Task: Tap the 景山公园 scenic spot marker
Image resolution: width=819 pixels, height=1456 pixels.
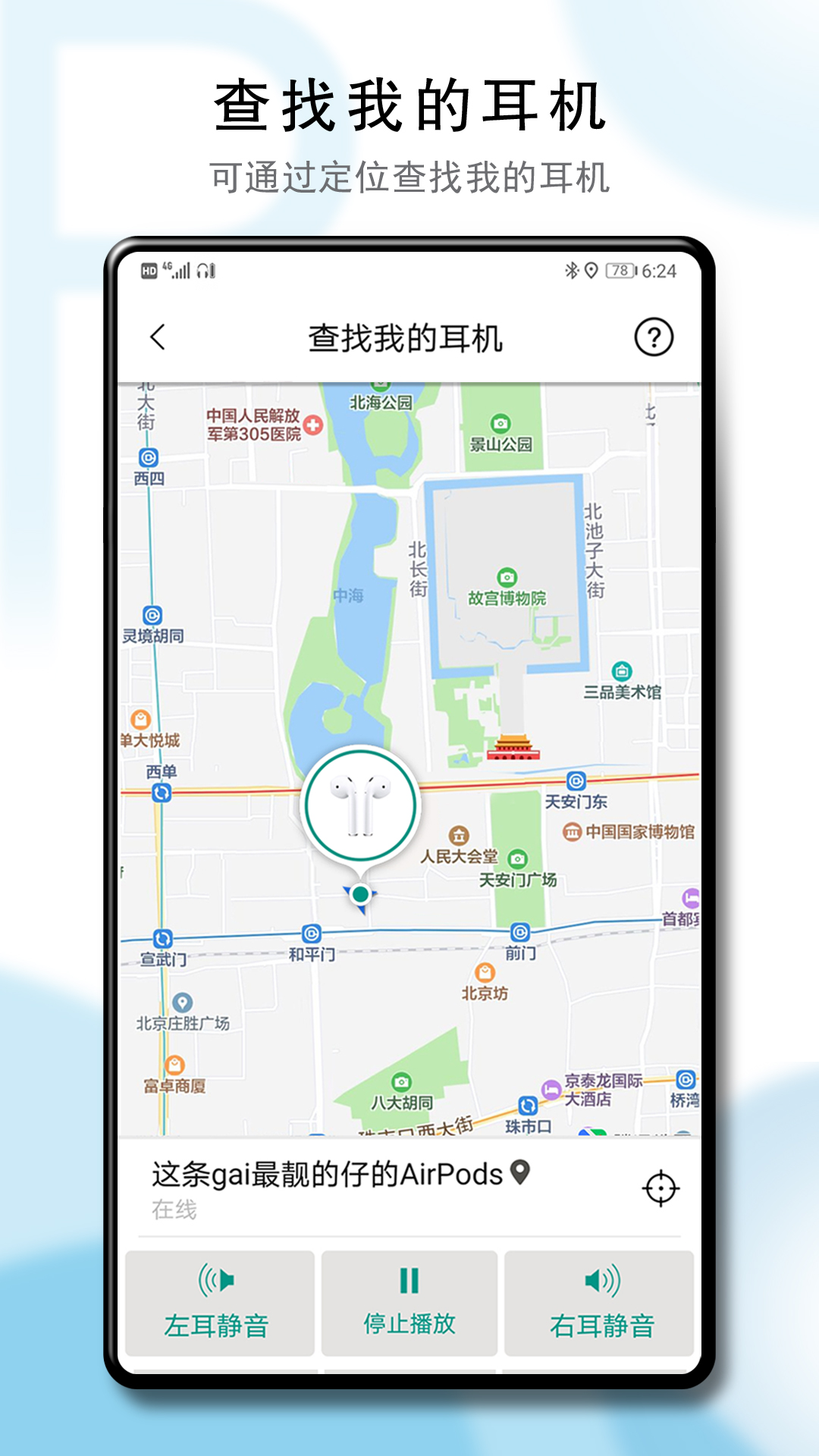Action: tap(500, 423)
